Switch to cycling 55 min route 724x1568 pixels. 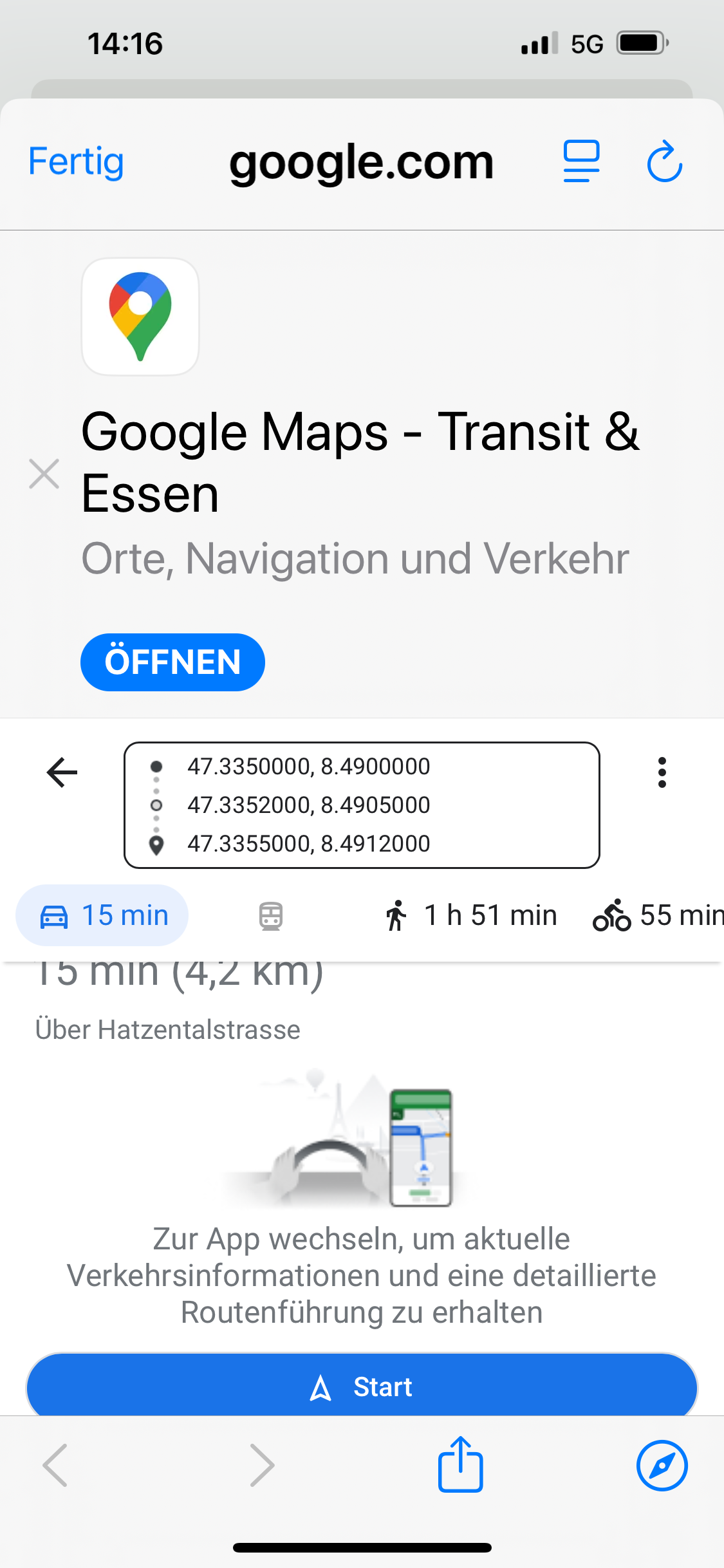(656, 915)
